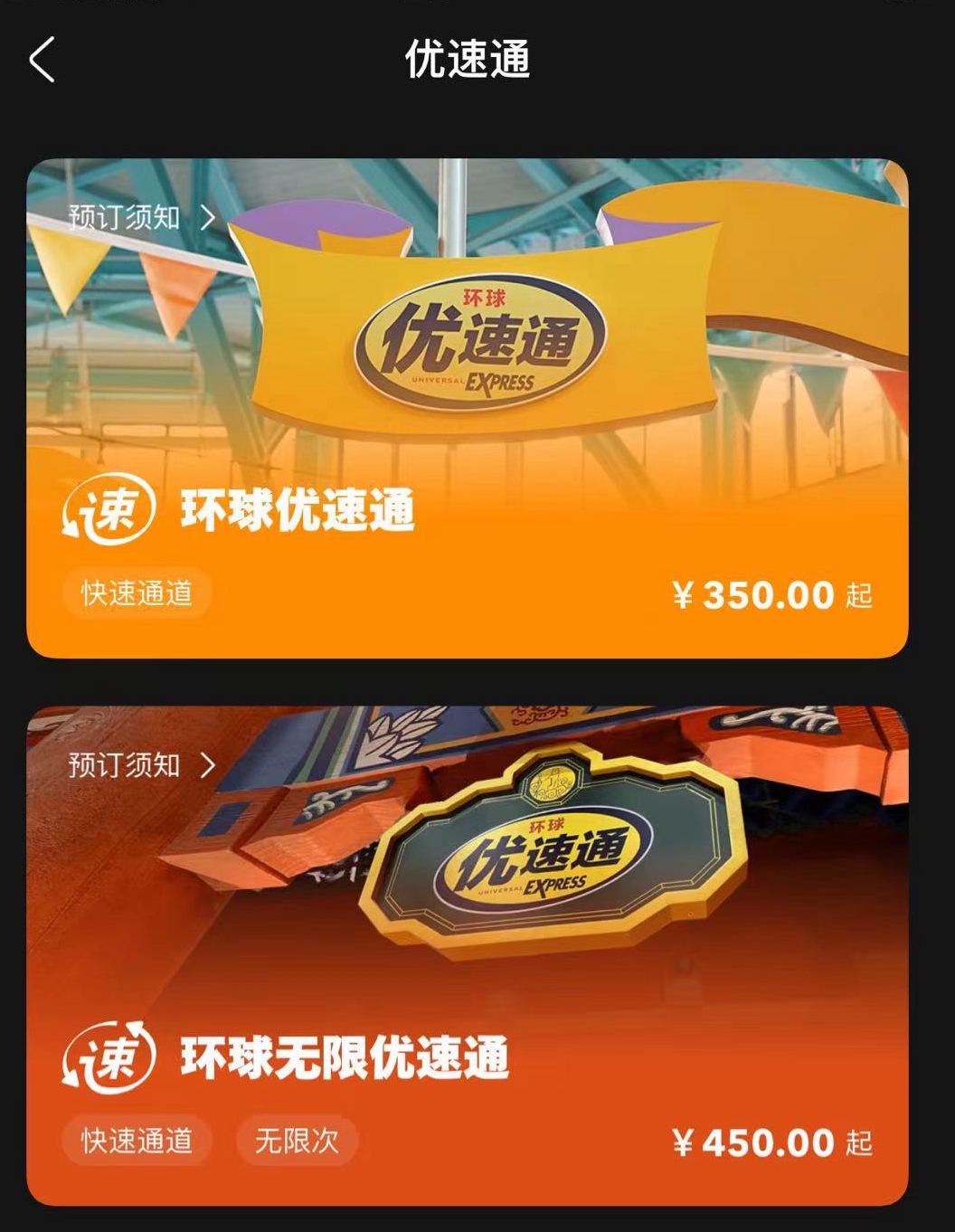The height and width of the screenshot is (1232, 955).
Task: Open 预订须知 on the 环球无限优速通 card
Action: 141,765
